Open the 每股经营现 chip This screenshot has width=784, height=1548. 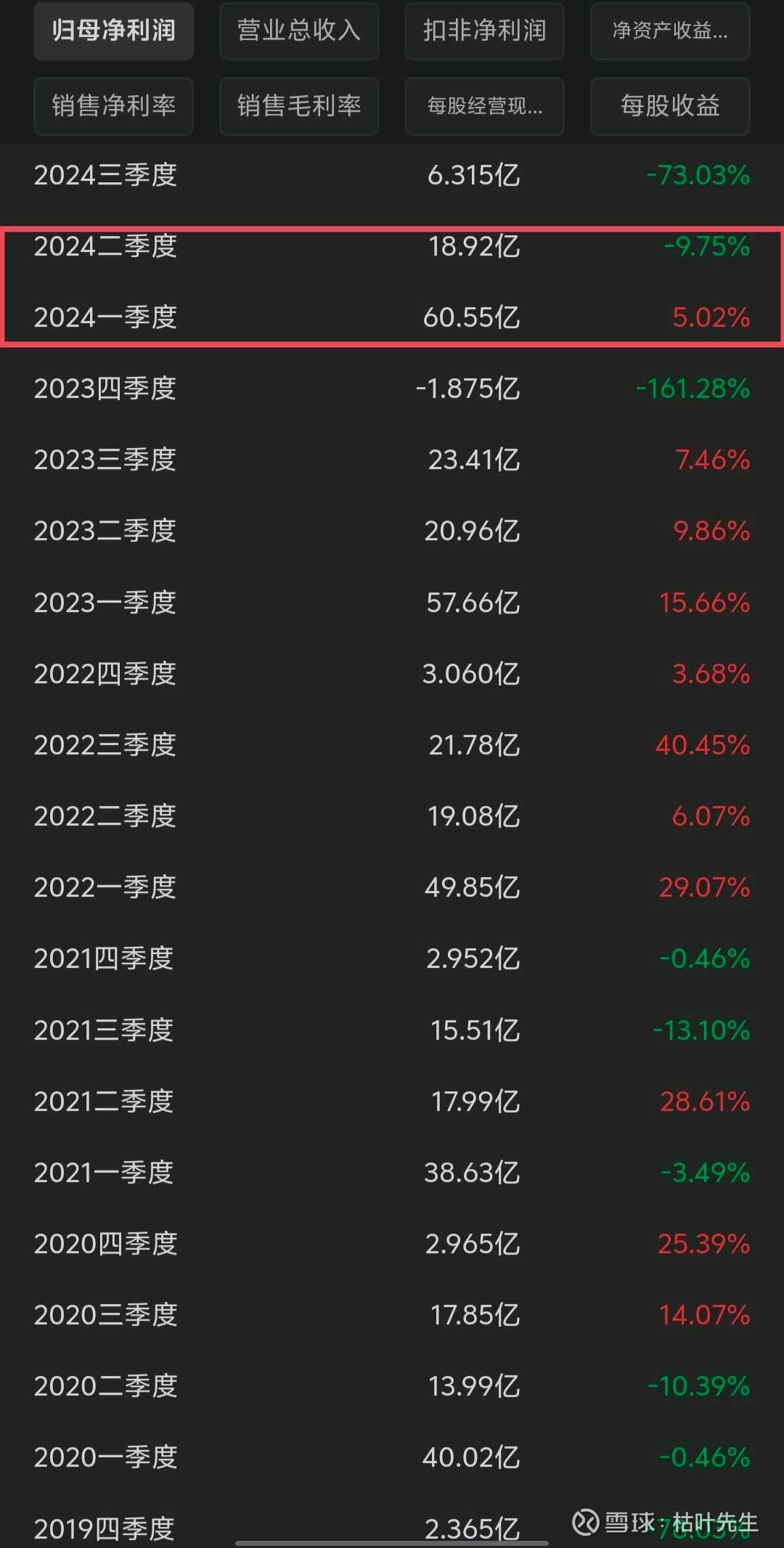[x=484, y=106]
